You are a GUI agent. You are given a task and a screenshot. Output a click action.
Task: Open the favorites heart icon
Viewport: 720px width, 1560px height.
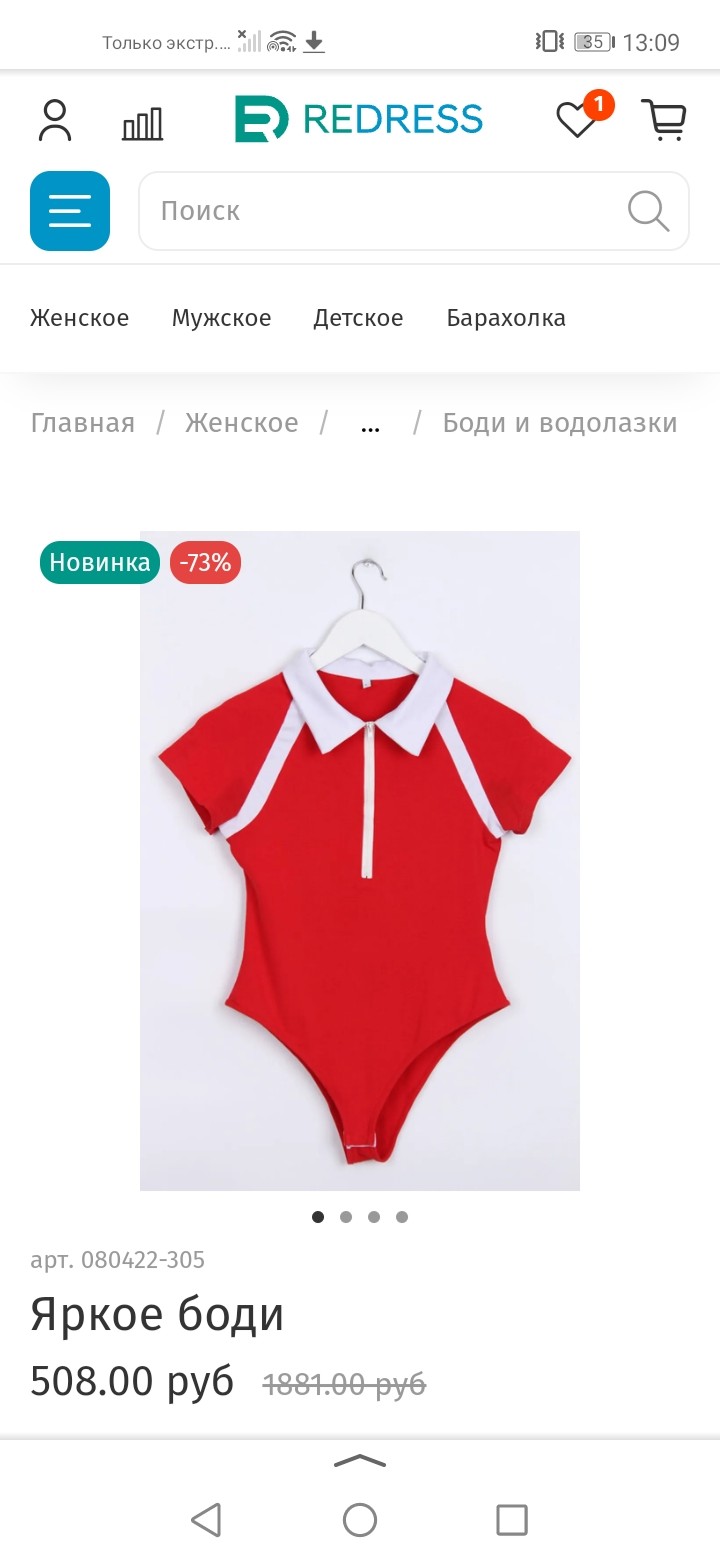[x=577, y=120]
